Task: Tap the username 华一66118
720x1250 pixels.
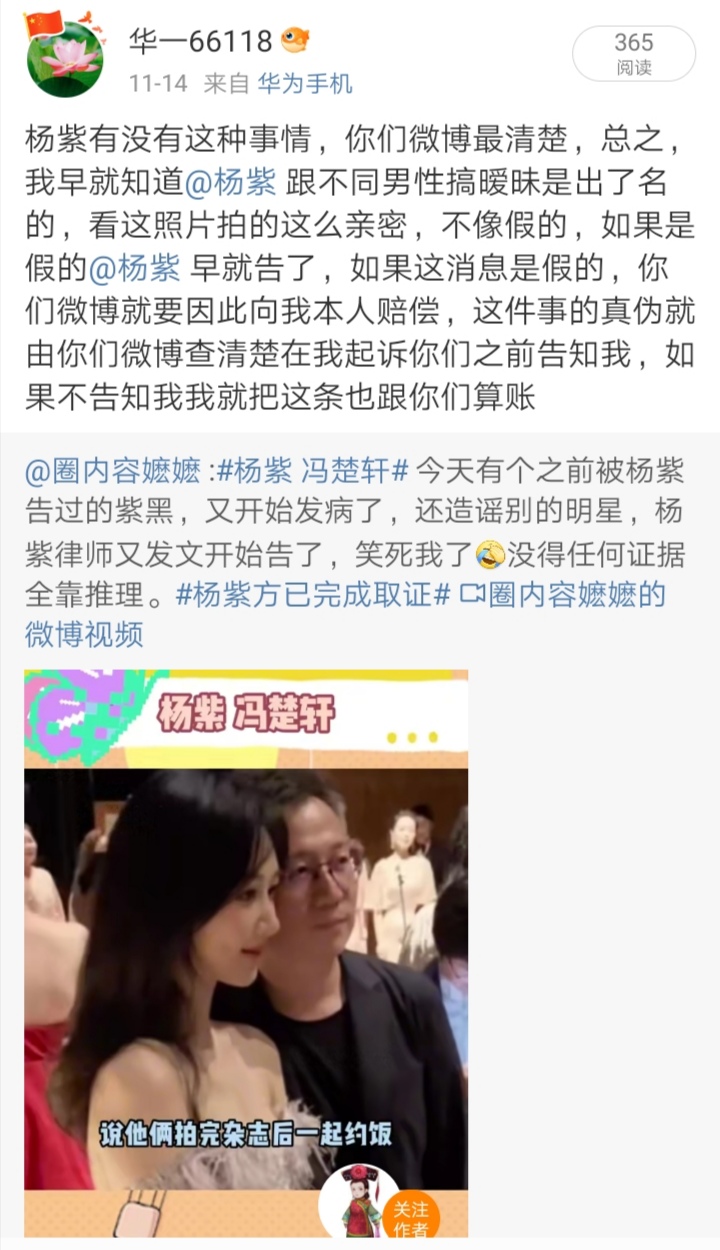Action: [x=200, y=40]
